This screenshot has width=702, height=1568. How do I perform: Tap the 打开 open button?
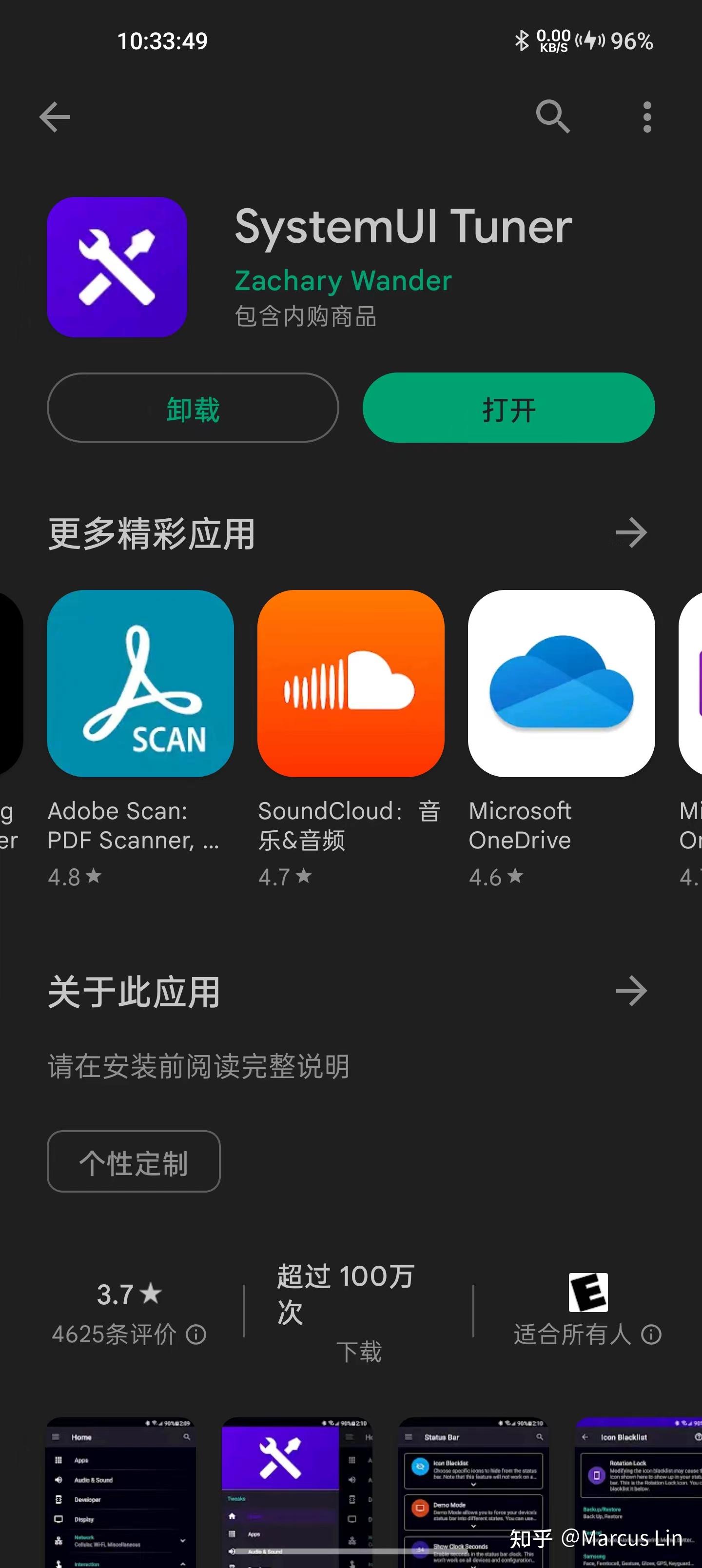tap(508, 408)
